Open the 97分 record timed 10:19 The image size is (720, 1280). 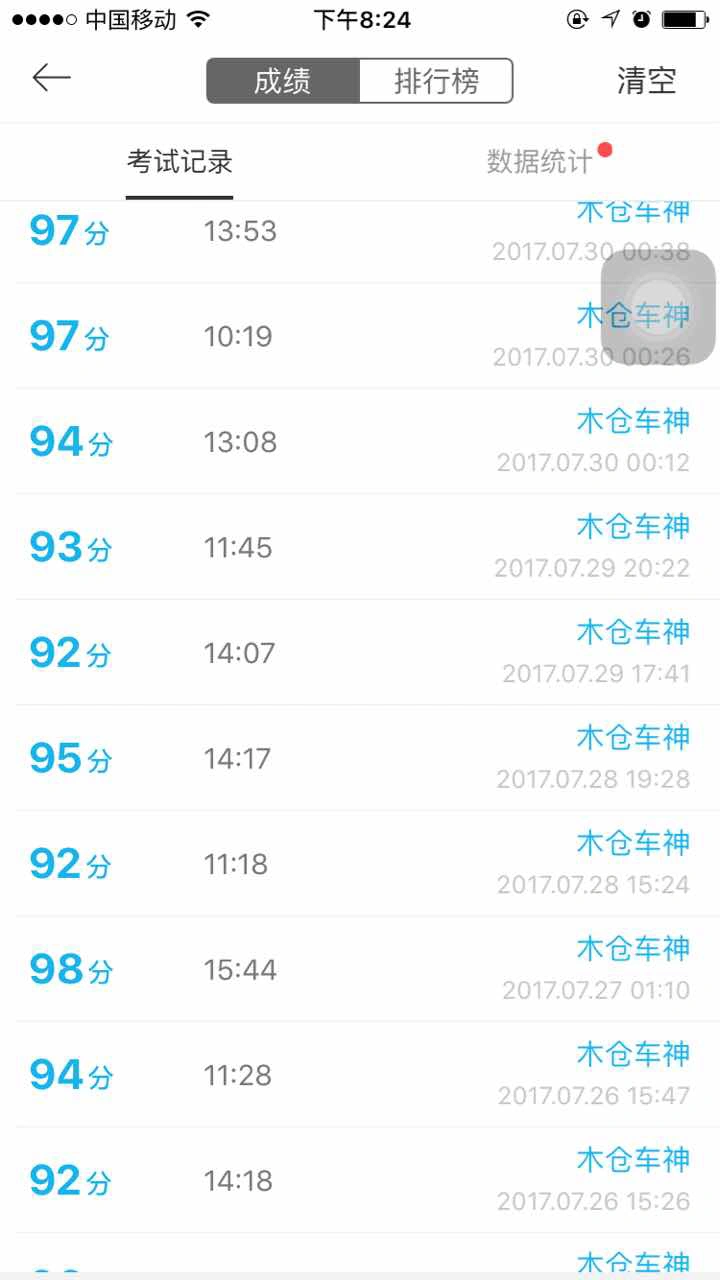pyautogui.click(x=360, y=336)
